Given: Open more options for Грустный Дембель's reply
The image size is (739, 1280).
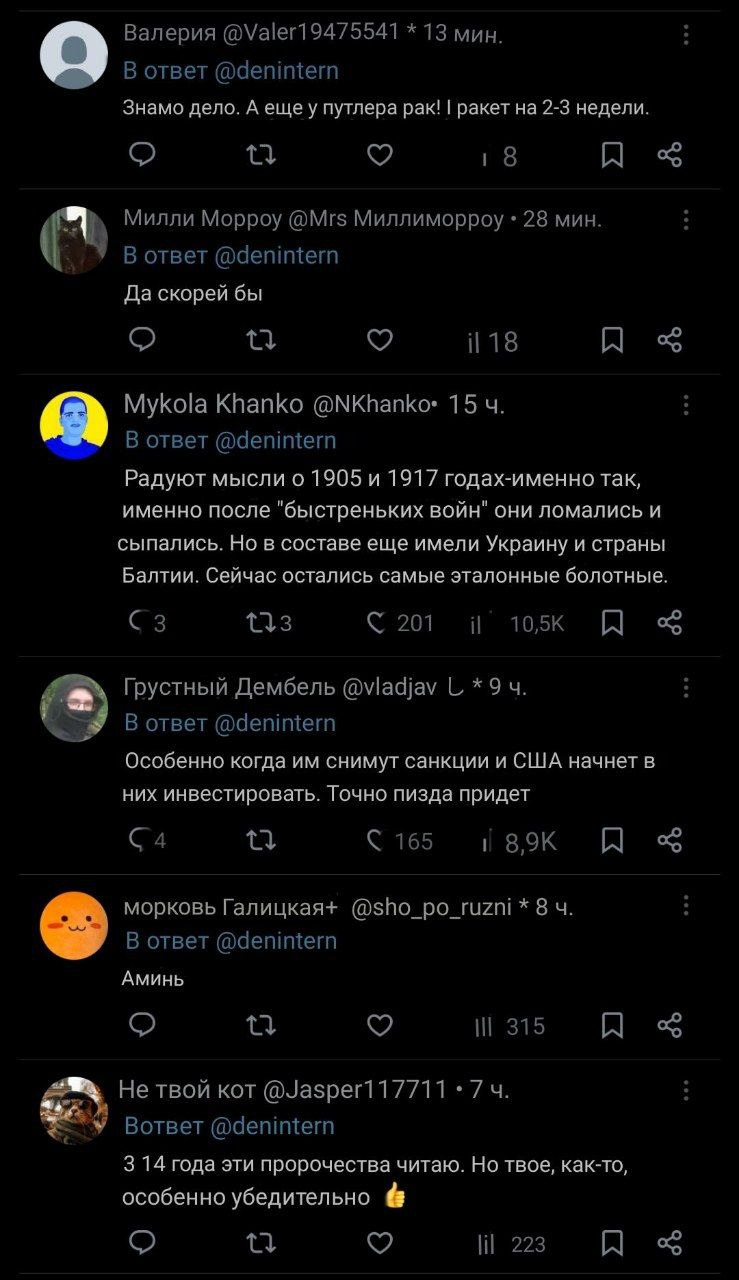Looking at the screenshot, I should [686, 688].
